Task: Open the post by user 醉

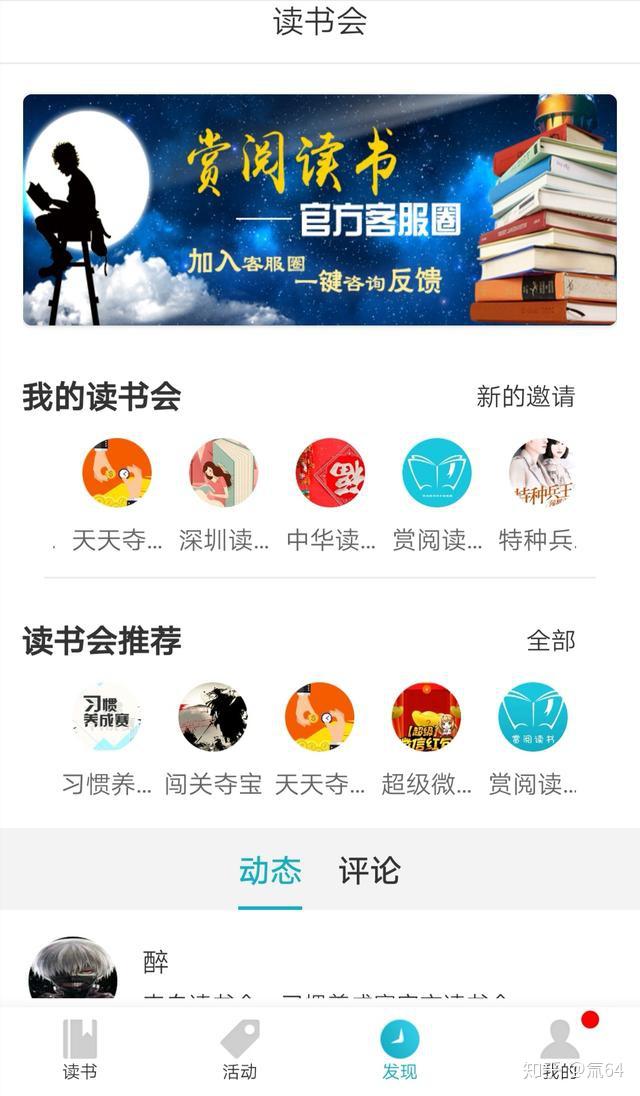Action: 320,972
